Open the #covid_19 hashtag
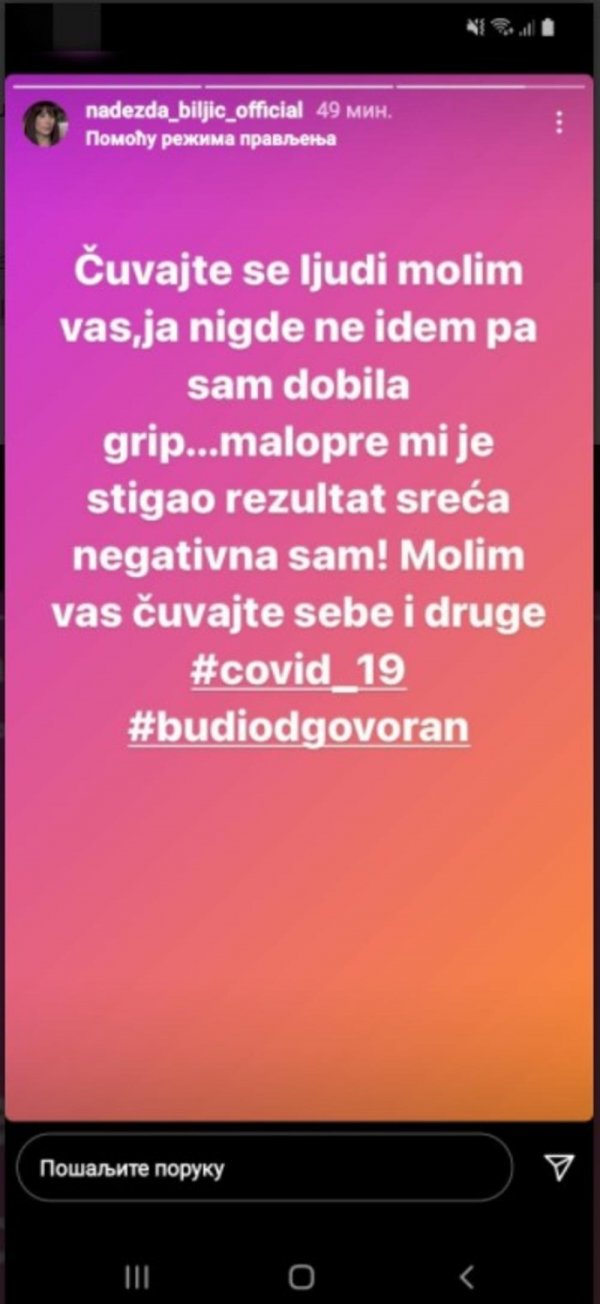 click(298, 670)
